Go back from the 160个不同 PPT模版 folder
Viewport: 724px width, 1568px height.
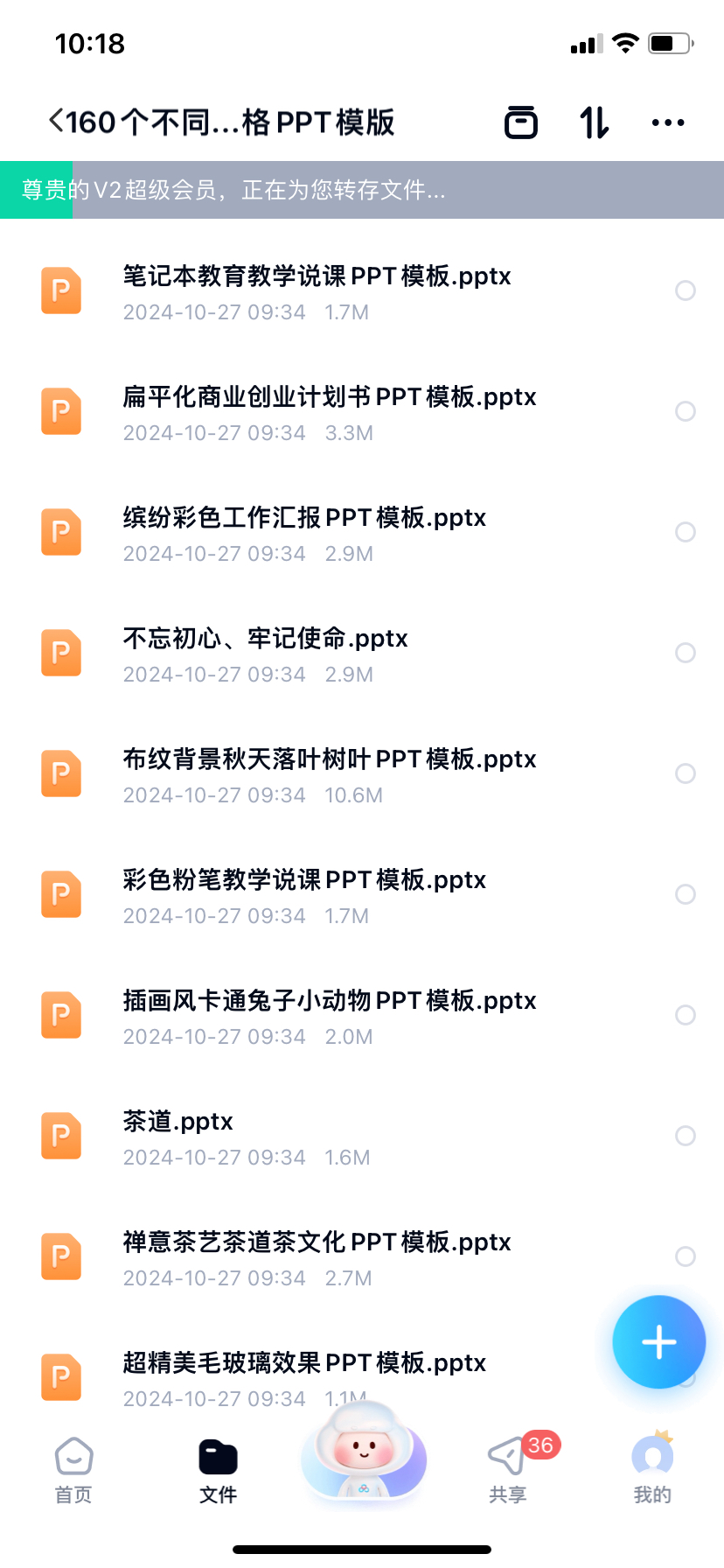tap(57, 121)
